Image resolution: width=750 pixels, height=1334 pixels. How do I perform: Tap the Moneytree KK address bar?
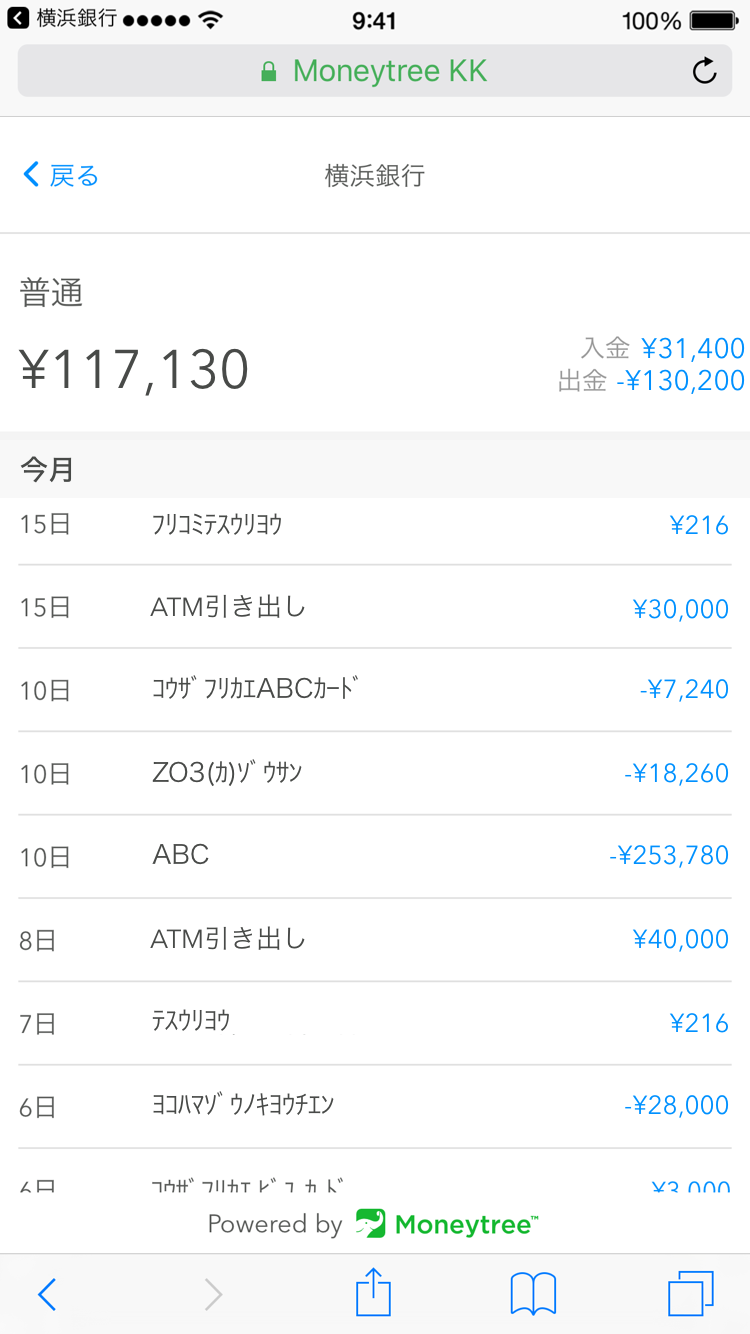375,71
